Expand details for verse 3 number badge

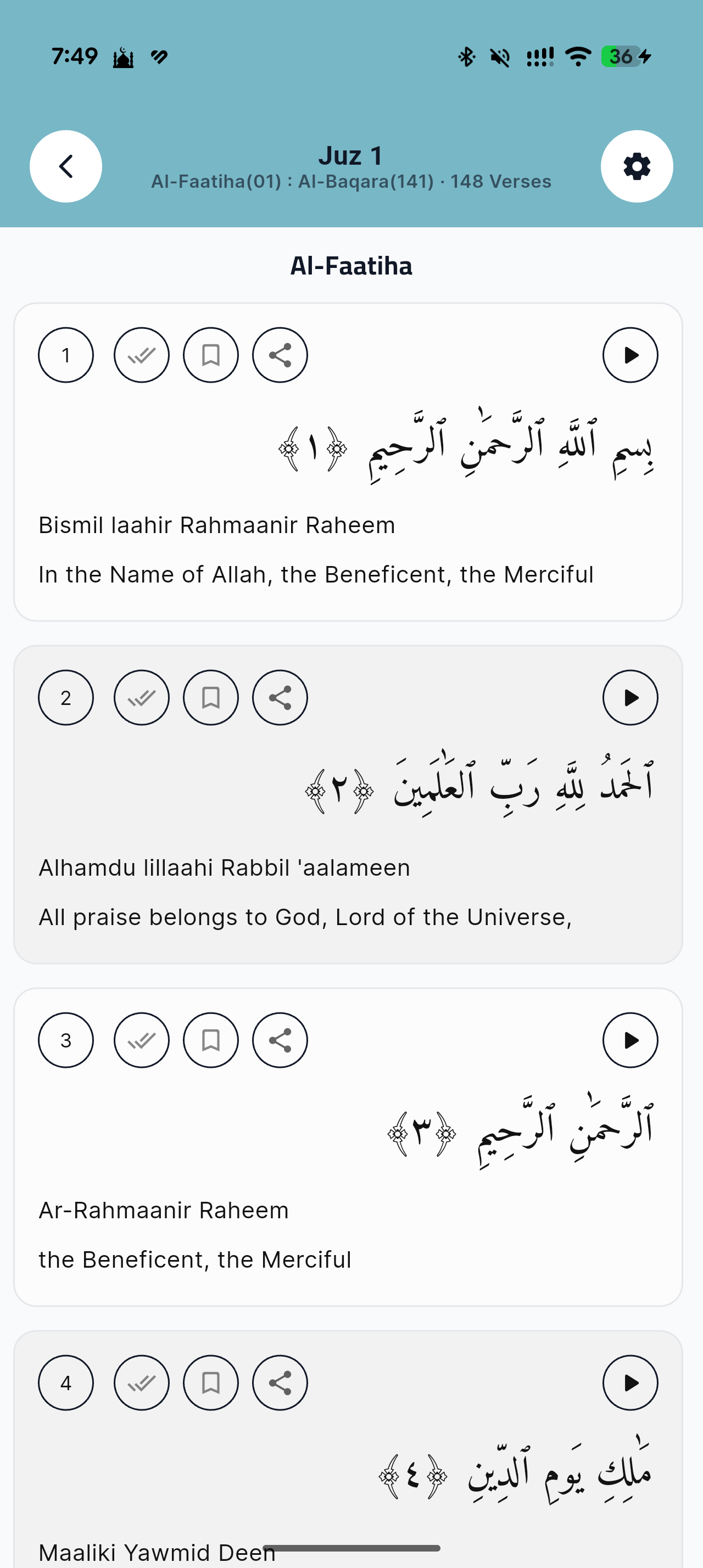(66, 1040)
